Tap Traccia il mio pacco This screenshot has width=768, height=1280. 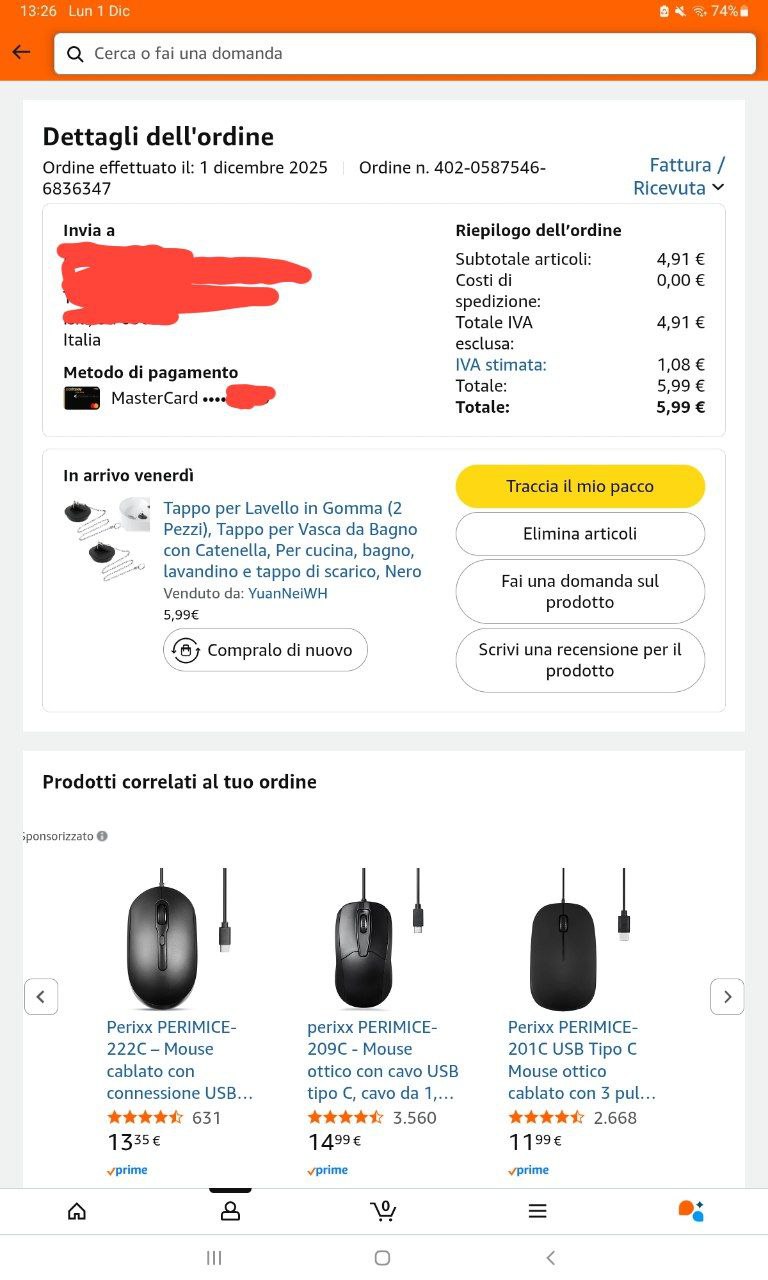[580, 487]
